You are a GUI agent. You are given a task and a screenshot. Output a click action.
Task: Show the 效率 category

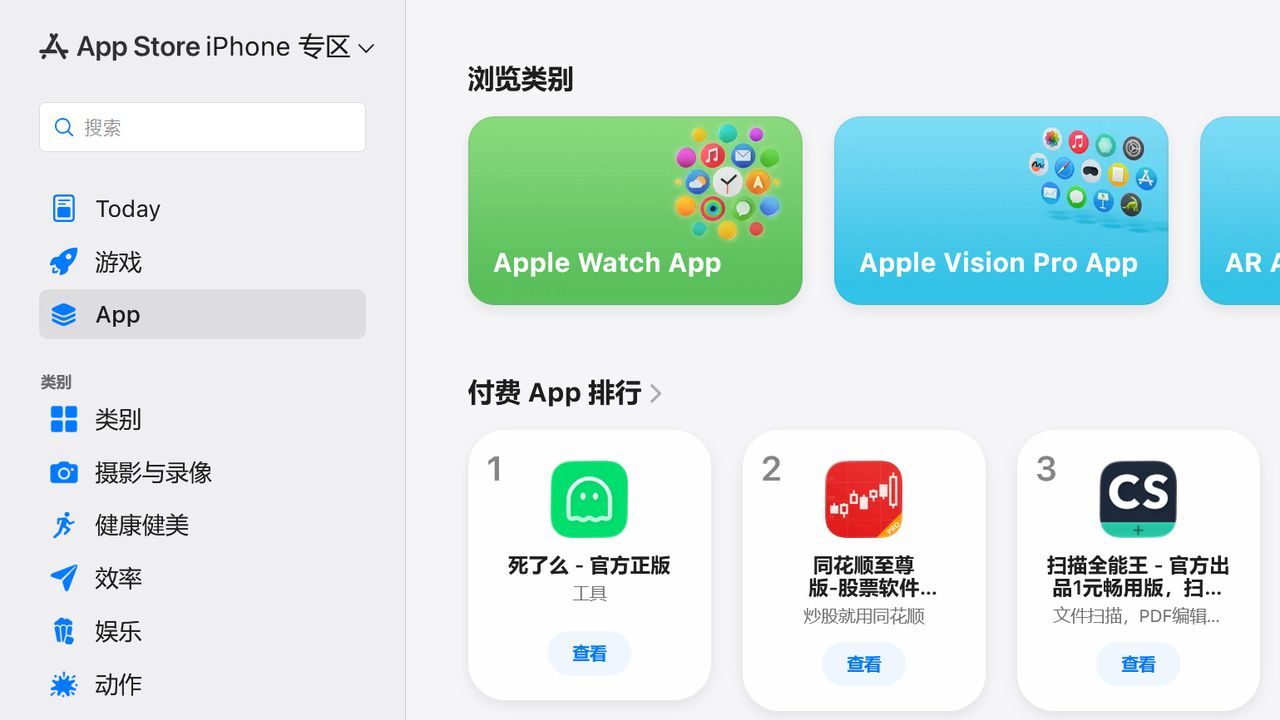(118, 578)
